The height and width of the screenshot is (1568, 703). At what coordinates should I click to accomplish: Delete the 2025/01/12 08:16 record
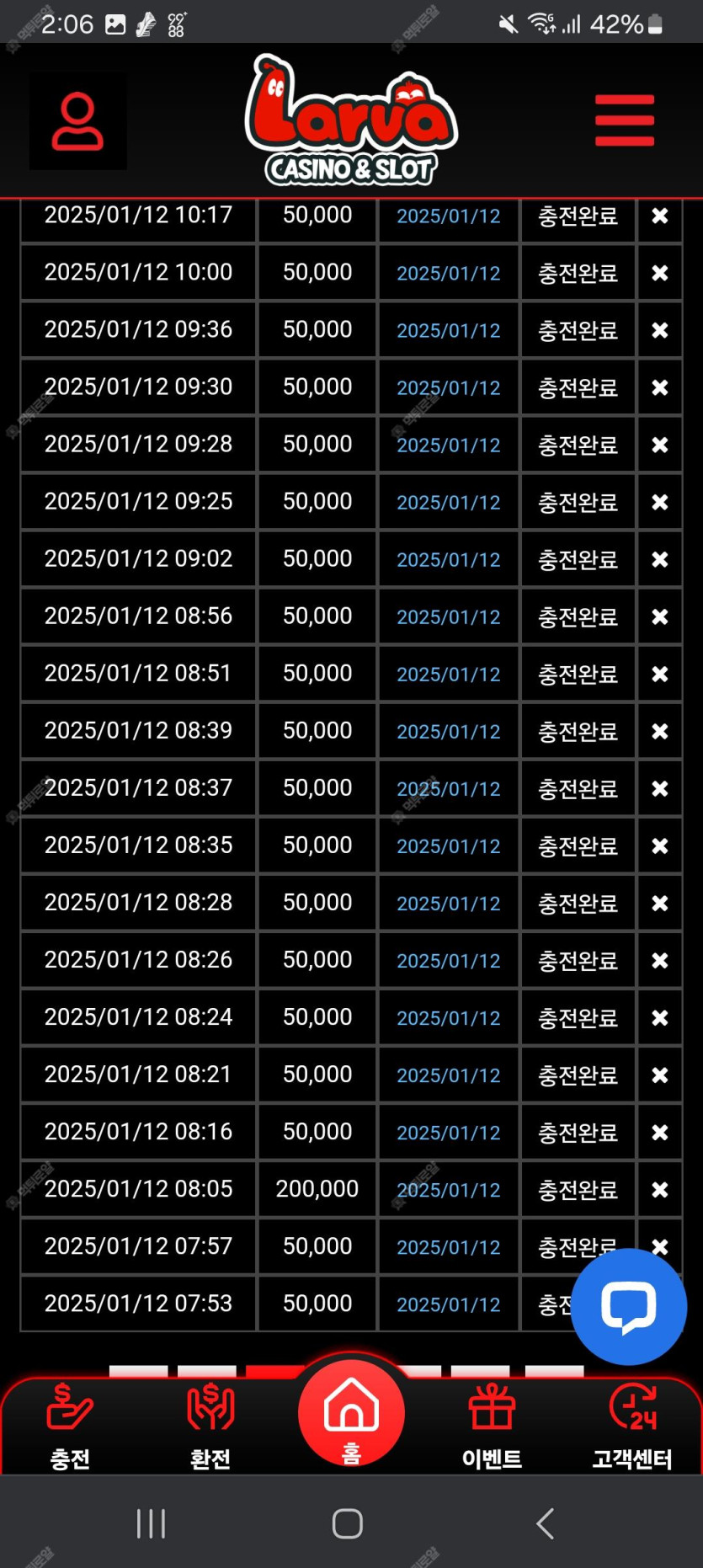point(660,1133)
